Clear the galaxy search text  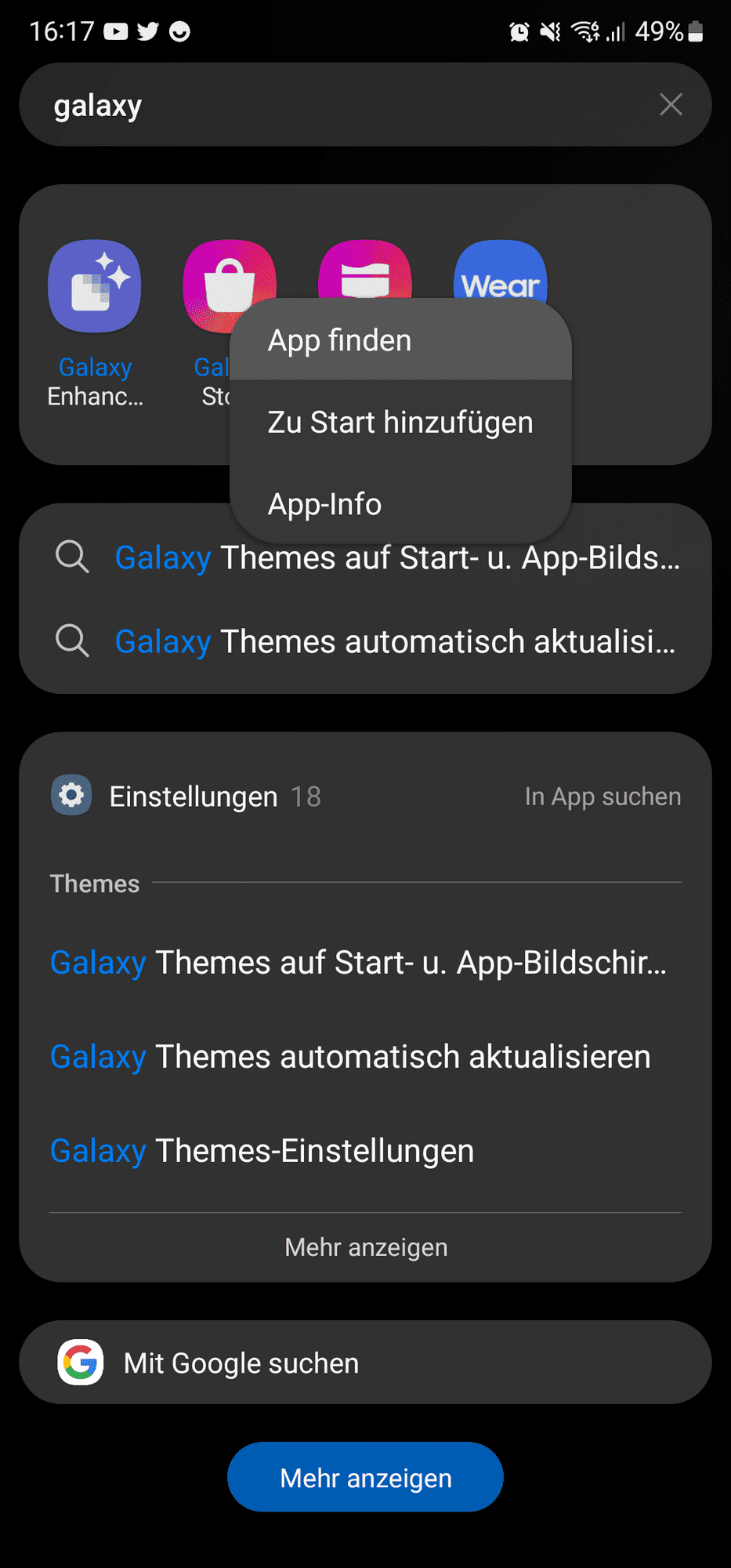(x=671, y=104)
